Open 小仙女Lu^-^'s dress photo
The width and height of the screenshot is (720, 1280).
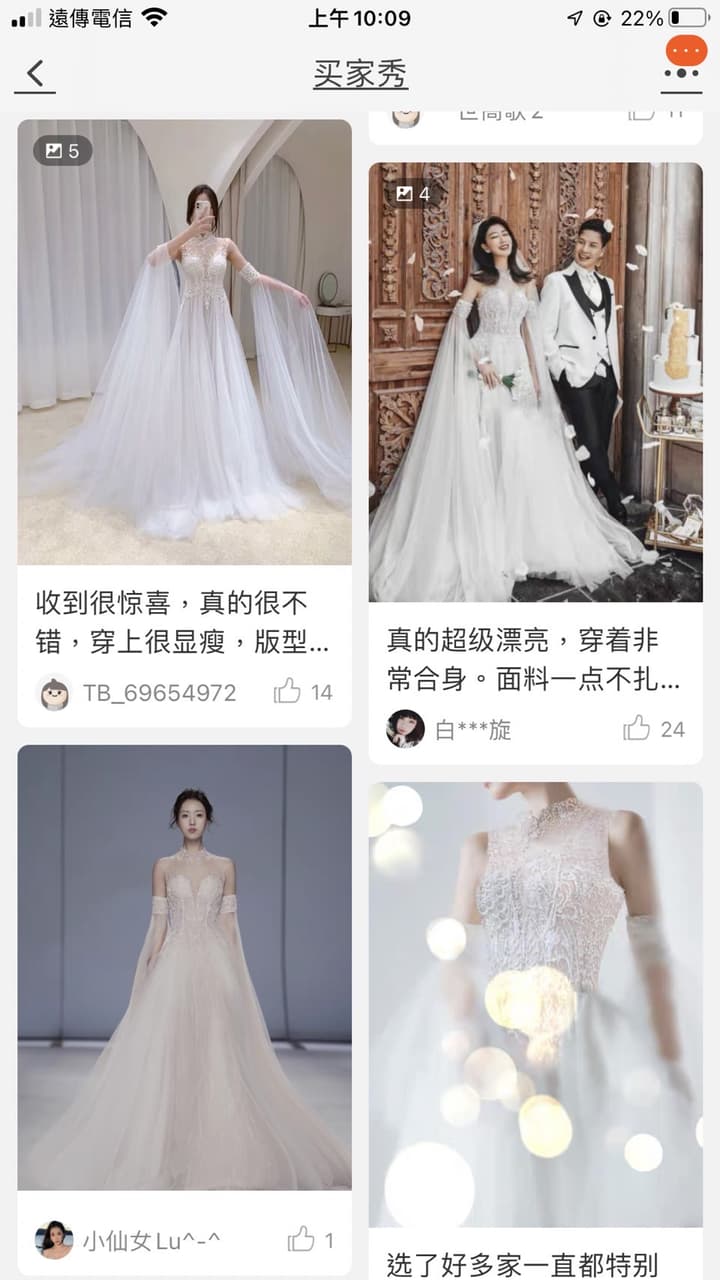(184, 967)
